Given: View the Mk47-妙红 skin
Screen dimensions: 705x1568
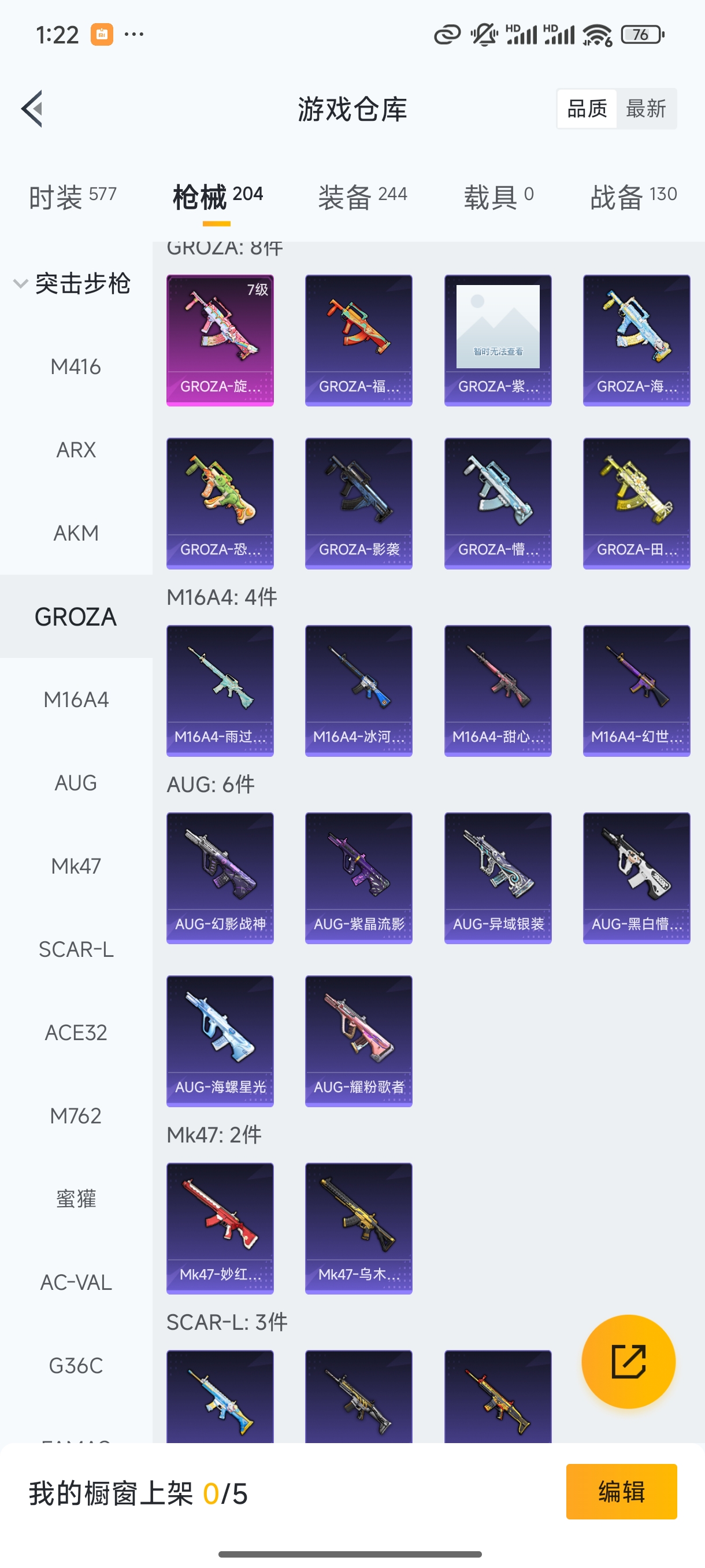Looking at the screenshot, I should click(220, 1229).
